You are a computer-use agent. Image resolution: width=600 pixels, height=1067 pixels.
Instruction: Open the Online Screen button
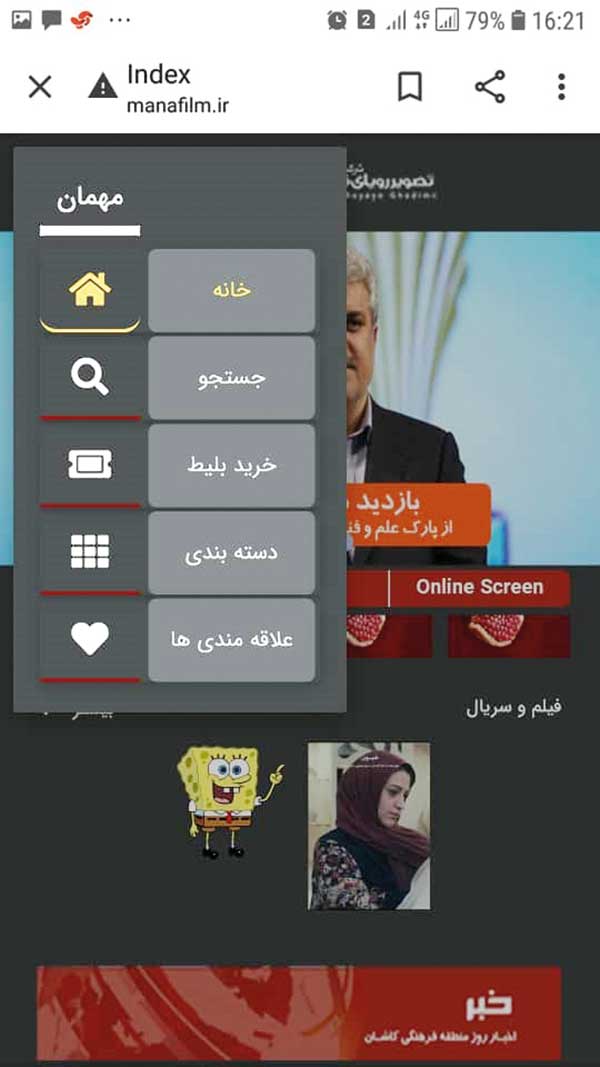(479, 588)
